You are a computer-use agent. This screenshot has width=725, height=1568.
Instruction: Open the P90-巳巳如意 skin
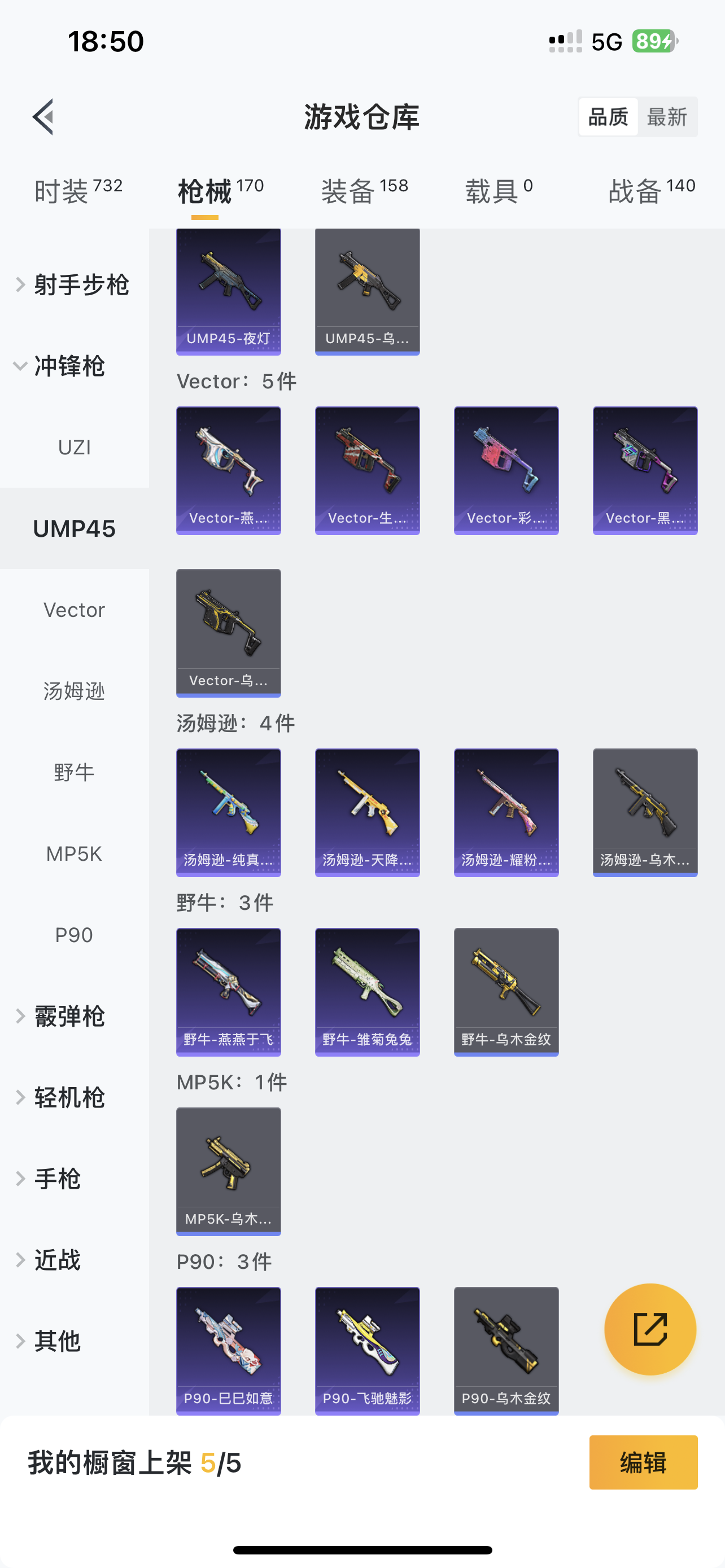point(228,1351)
